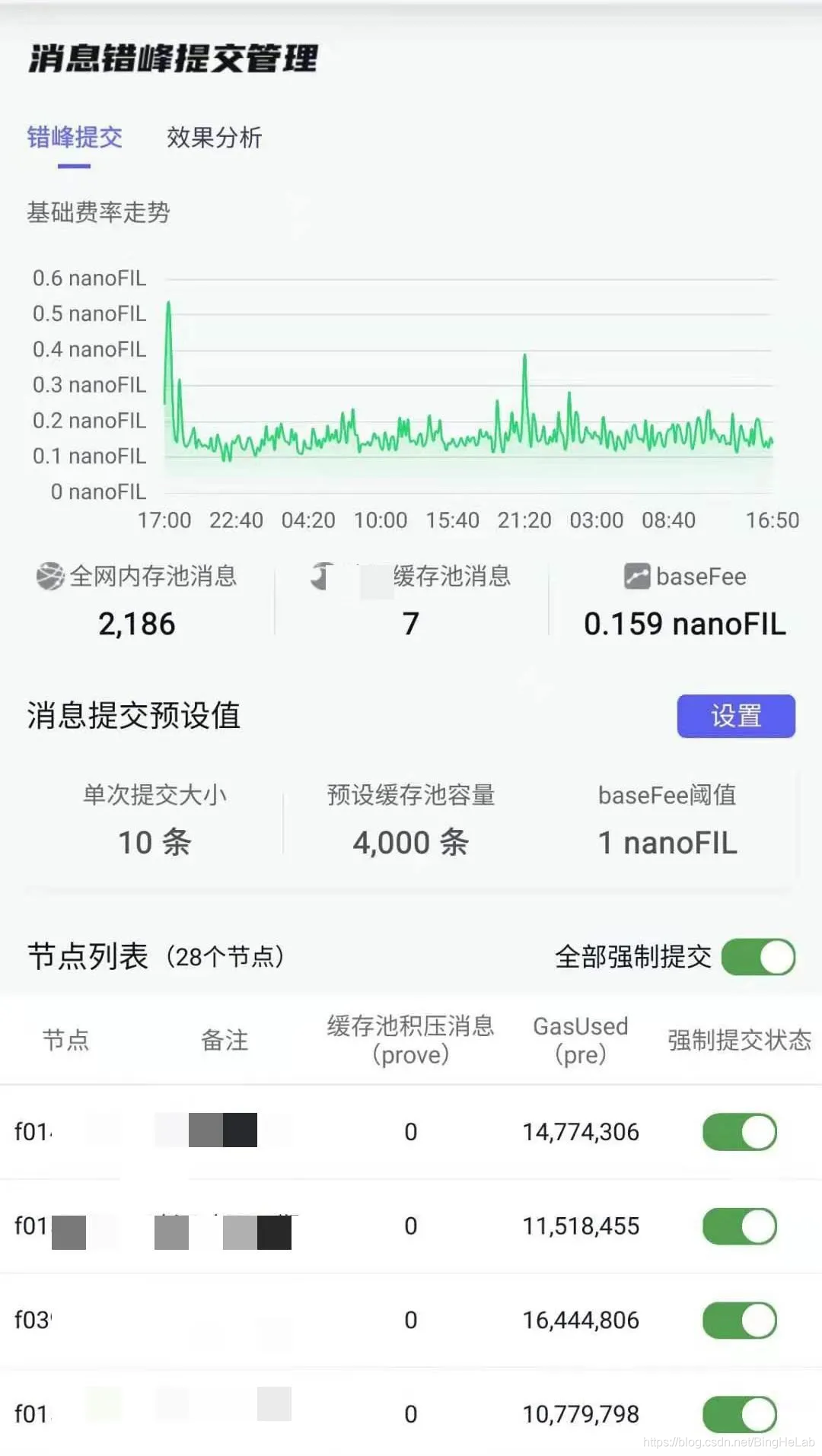The height and width of the screenshot is (1456, 822).
Task: Select the node f014 table row
Action: pos(304,1131)
